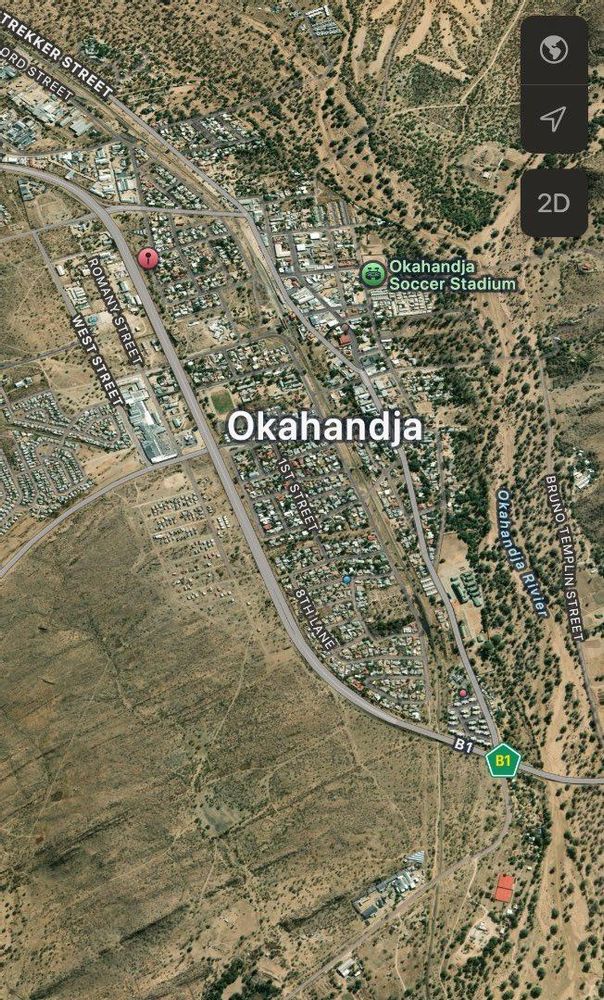Viewport: 604px width, 1000px height.
Task: Open the map mode globe button
Action: [553, 50]
